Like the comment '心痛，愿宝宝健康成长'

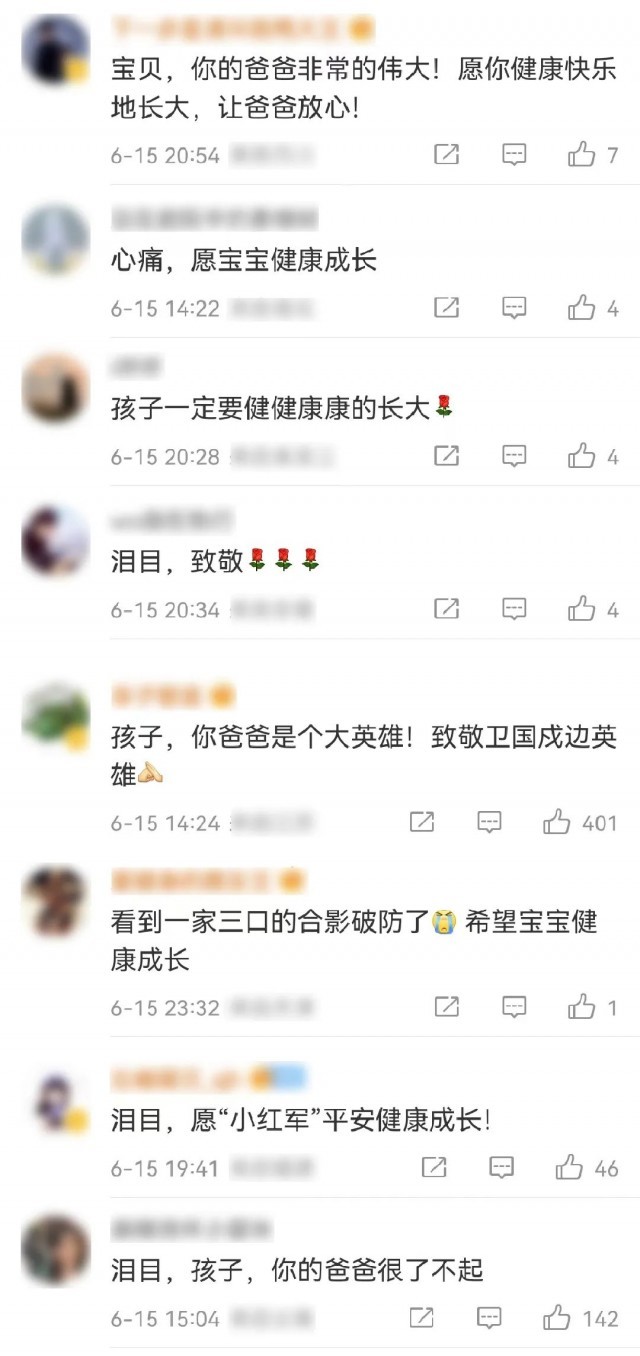pyautogui.click(x=582, y=308)
